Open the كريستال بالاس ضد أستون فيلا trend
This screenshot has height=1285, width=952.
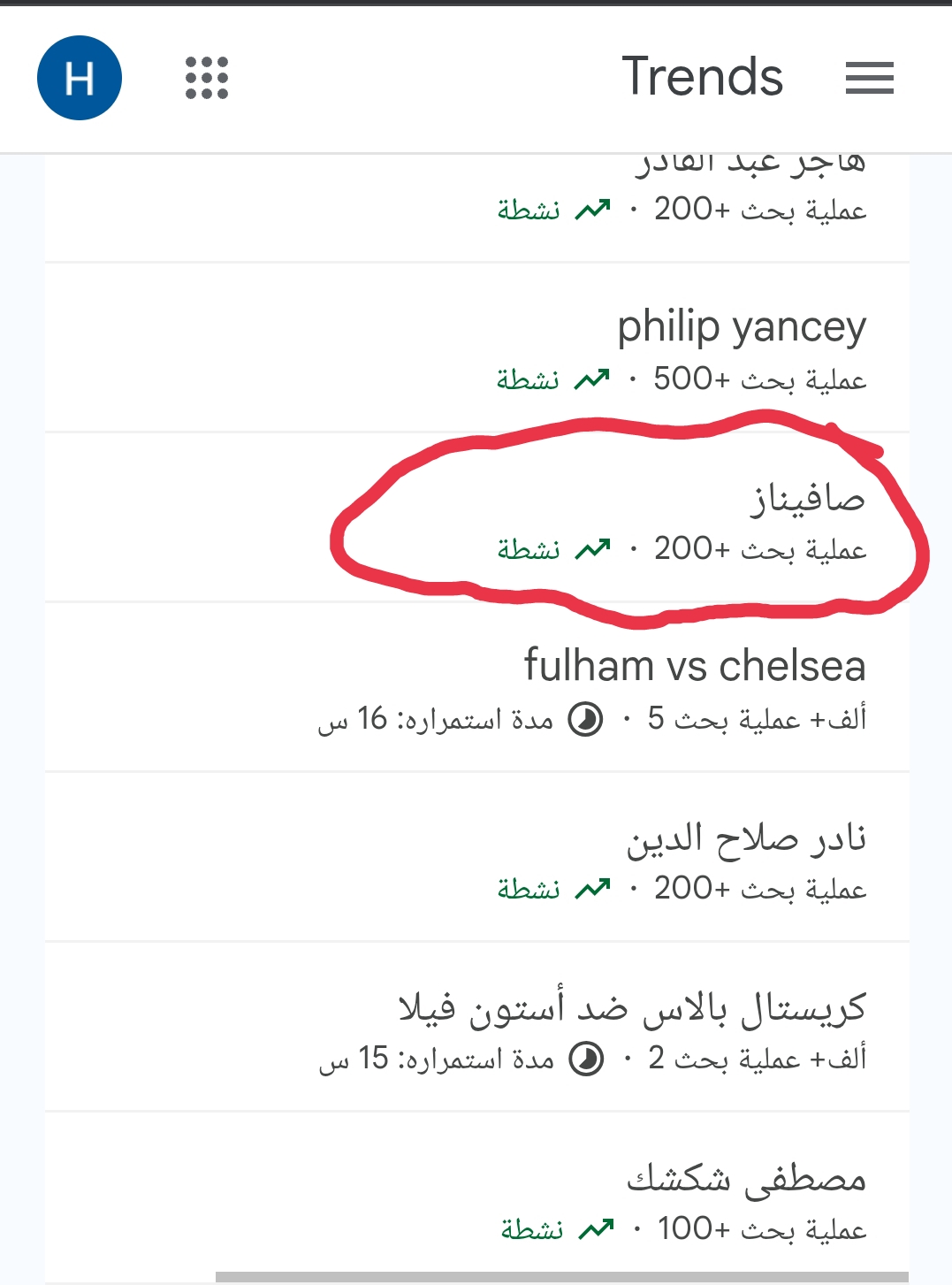coord(632,1008)
